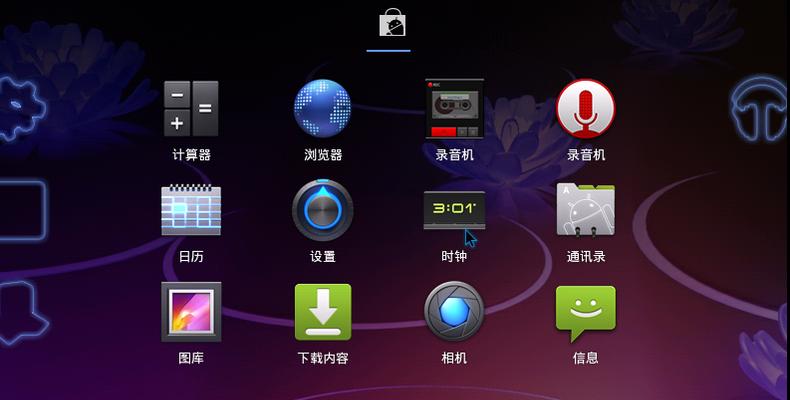Open the 录音机 app with red microphone icon
This screenshot has width=790, height=400.
[585, 109]
